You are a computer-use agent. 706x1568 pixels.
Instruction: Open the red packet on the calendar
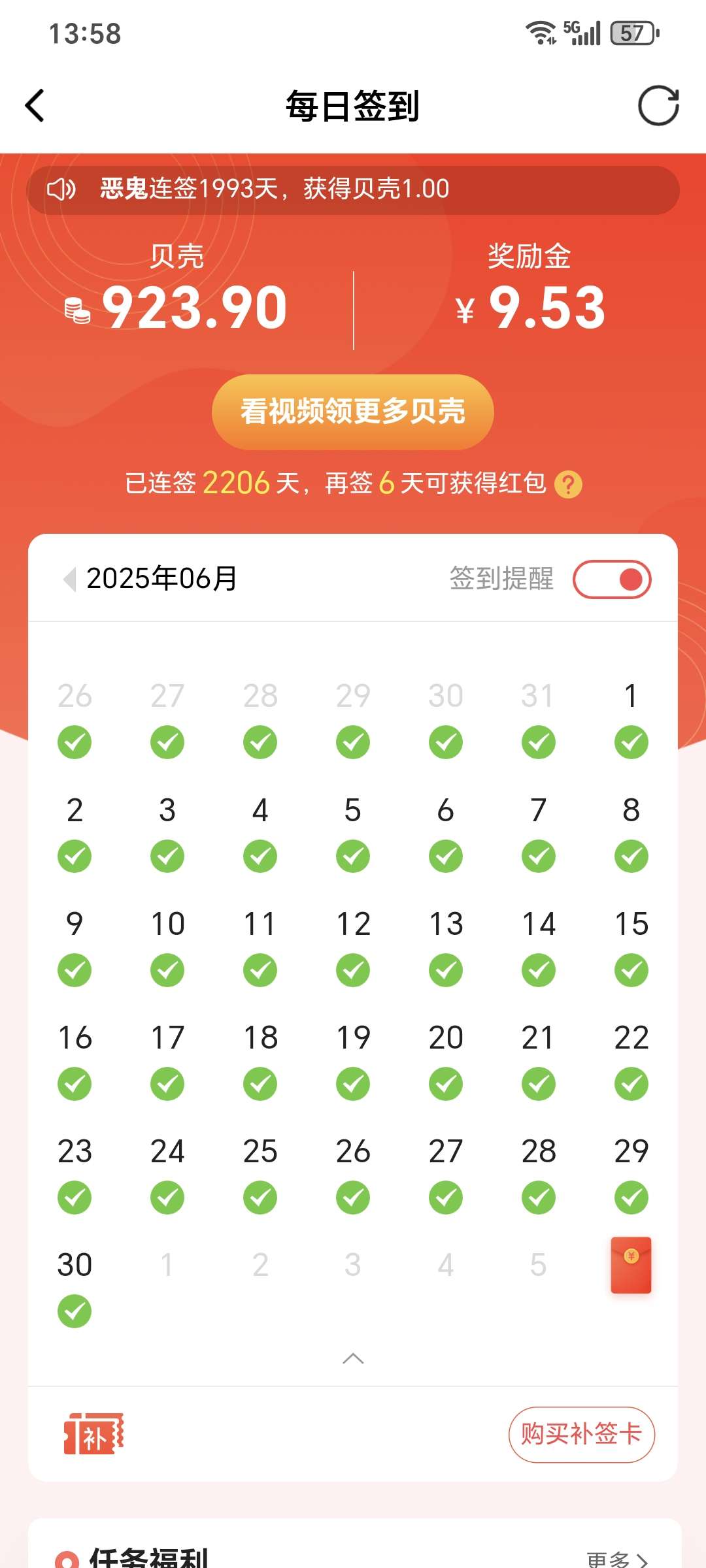pos(631,1266)
